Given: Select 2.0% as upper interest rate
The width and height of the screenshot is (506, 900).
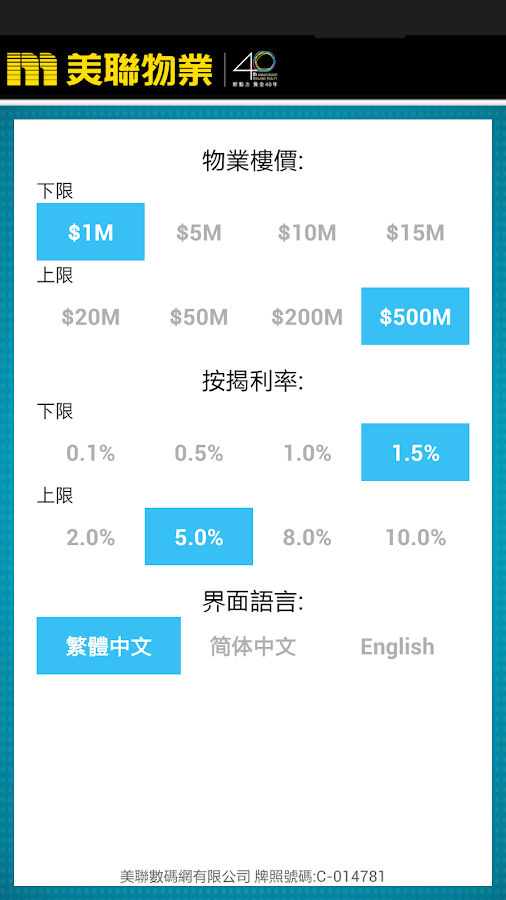Looking at the screenshot, I should pyautogui.click(x=91, y=537).
